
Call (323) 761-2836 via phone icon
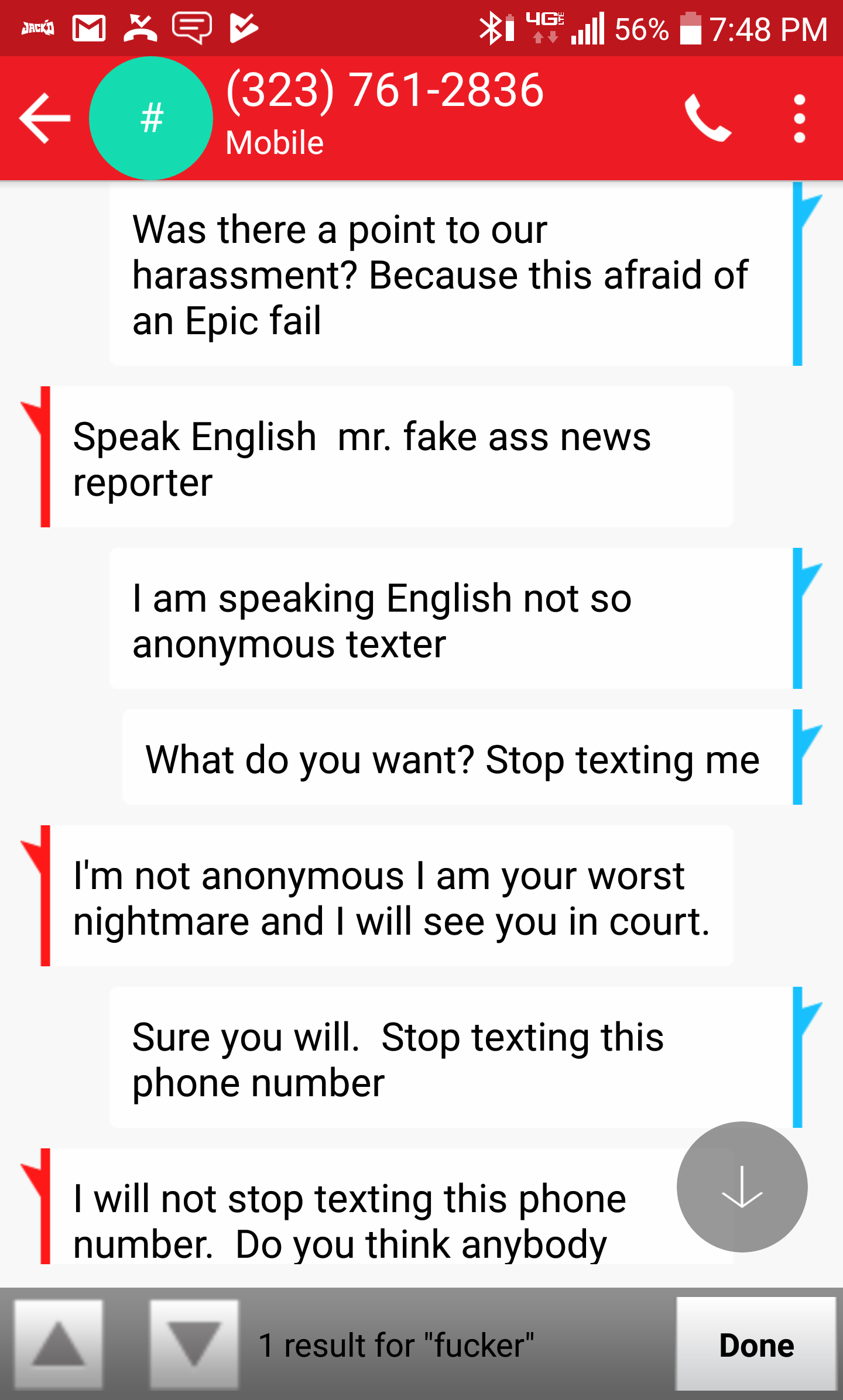pos(708,118)
